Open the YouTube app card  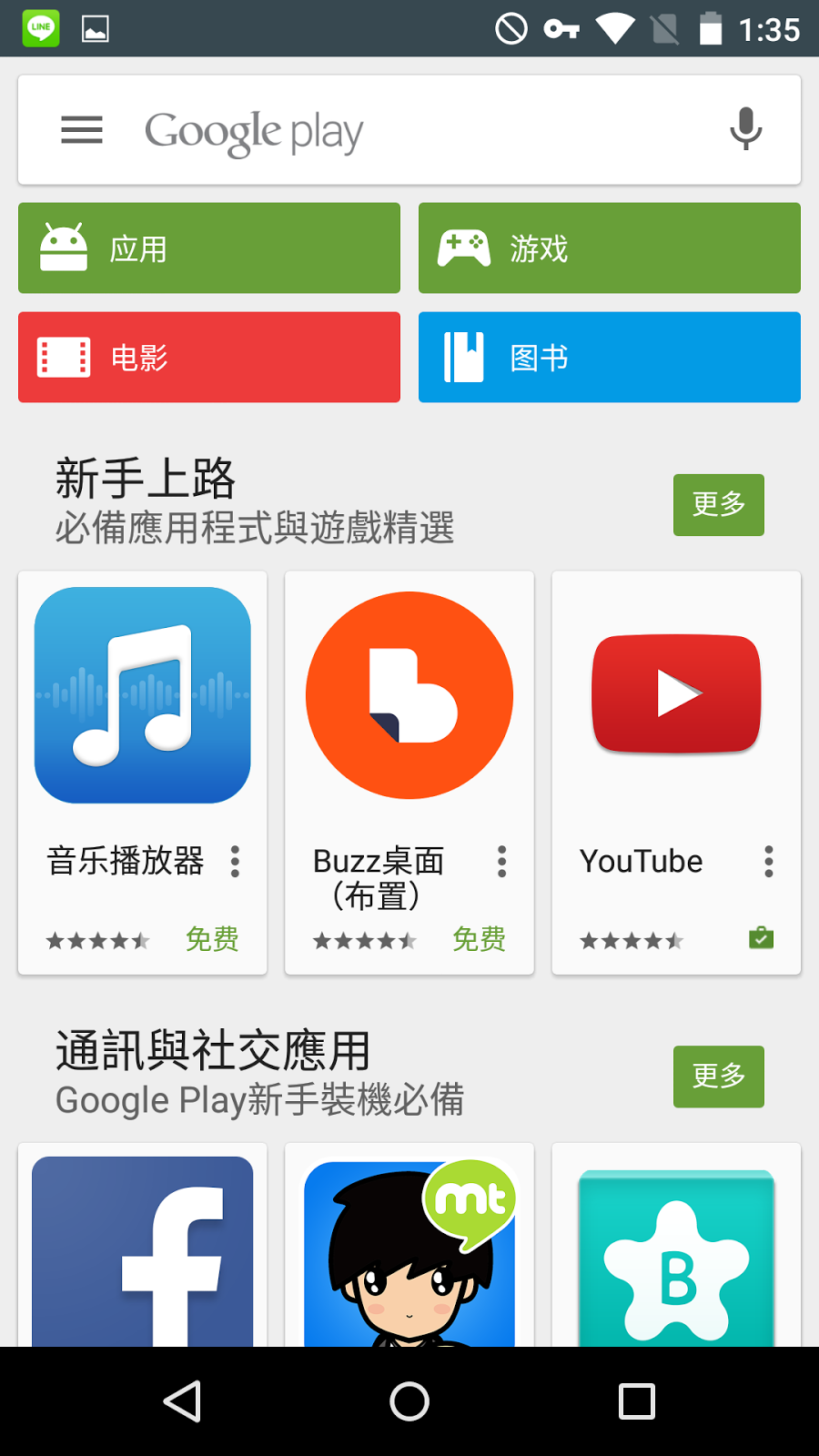(x=676, y=696)
